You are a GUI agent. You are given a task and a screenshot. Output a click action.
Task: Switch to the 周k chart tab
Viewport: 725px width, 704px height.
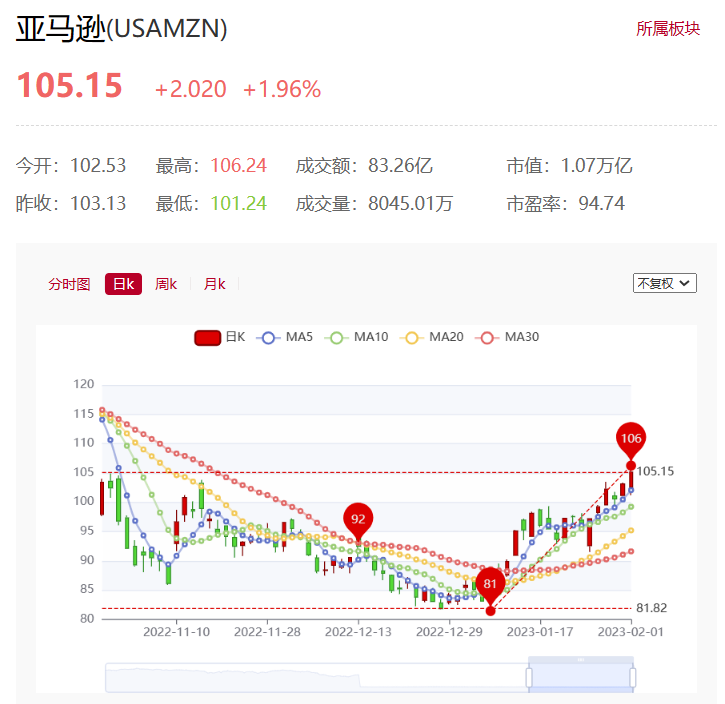165,284
